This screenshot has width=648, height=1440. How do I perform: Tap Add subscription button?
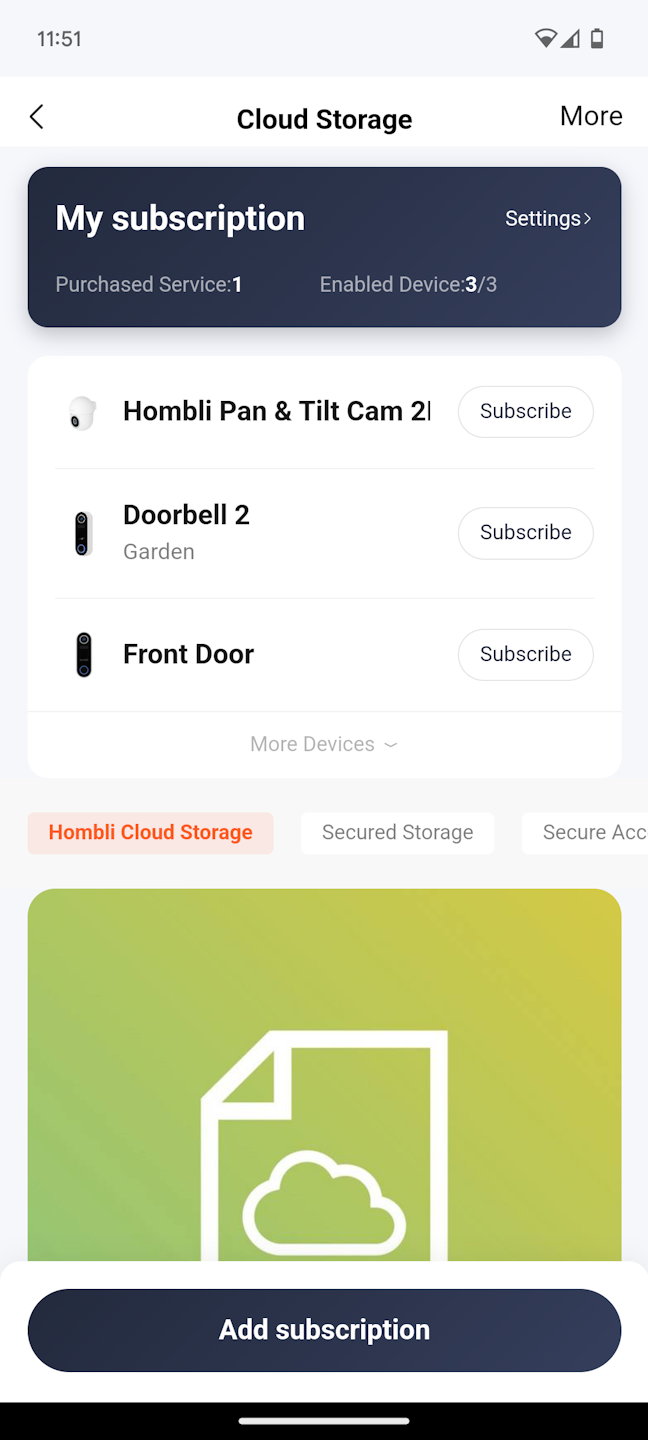(324, 1330)
